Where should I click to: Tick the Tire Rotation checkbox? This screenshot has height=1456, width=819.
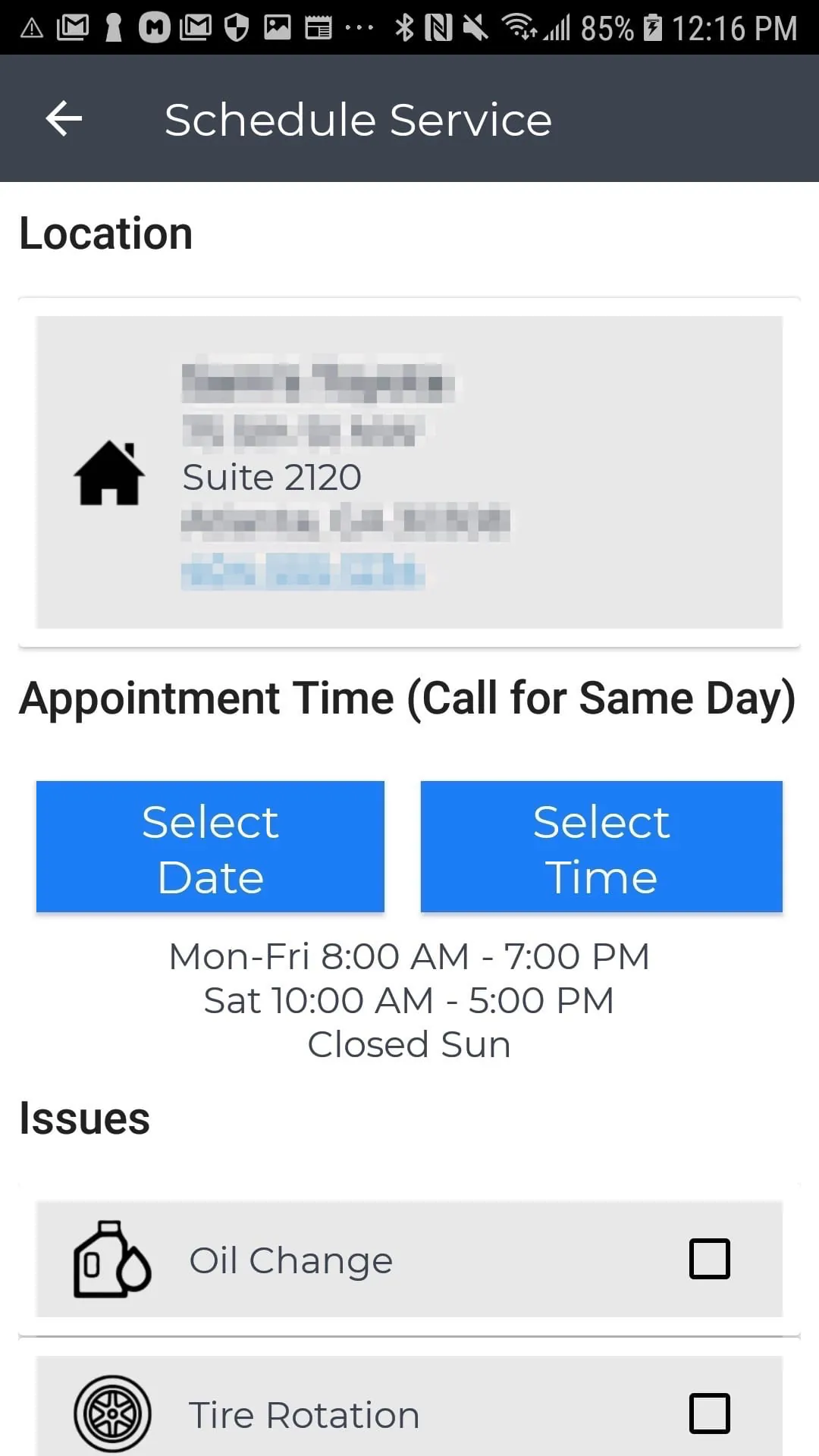709,1414
